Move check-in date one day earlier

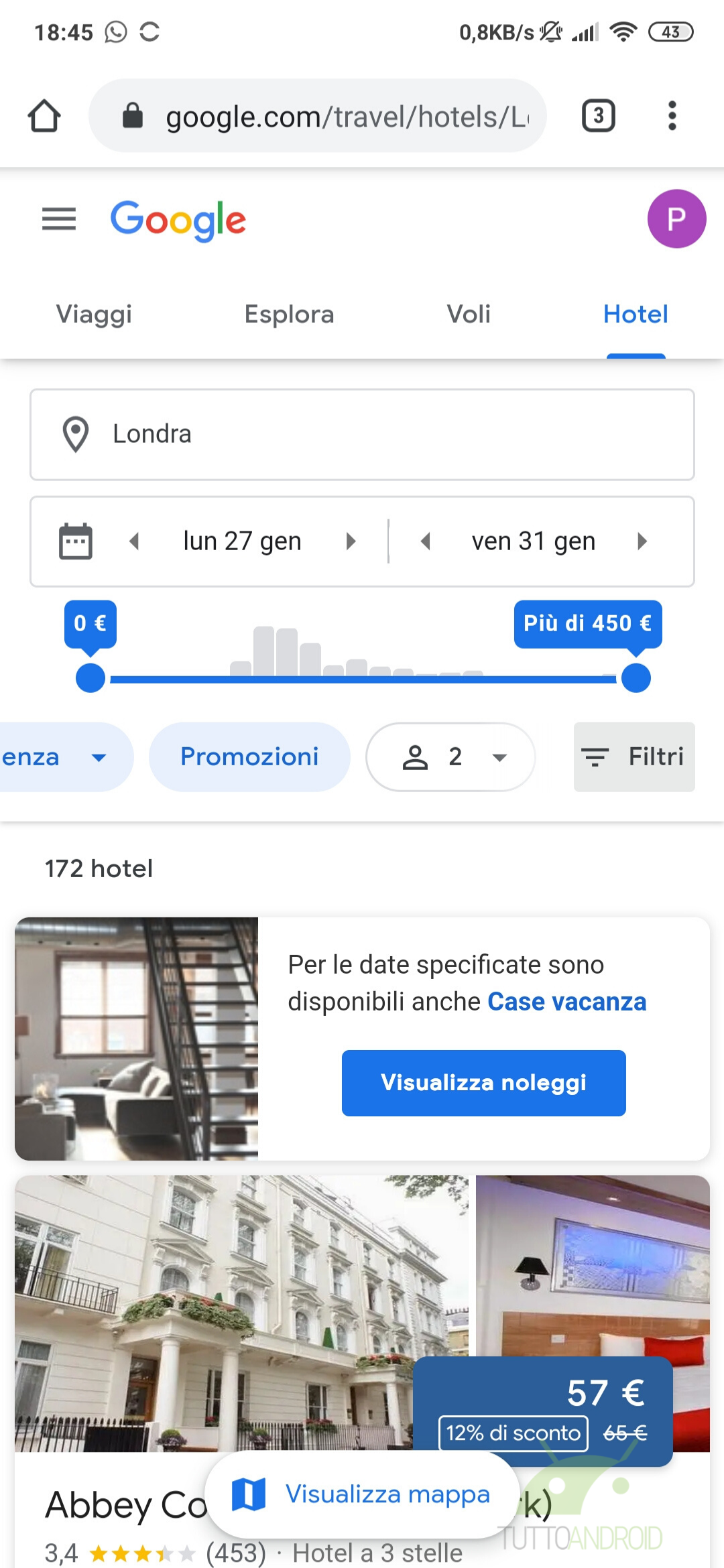(134, 541)
